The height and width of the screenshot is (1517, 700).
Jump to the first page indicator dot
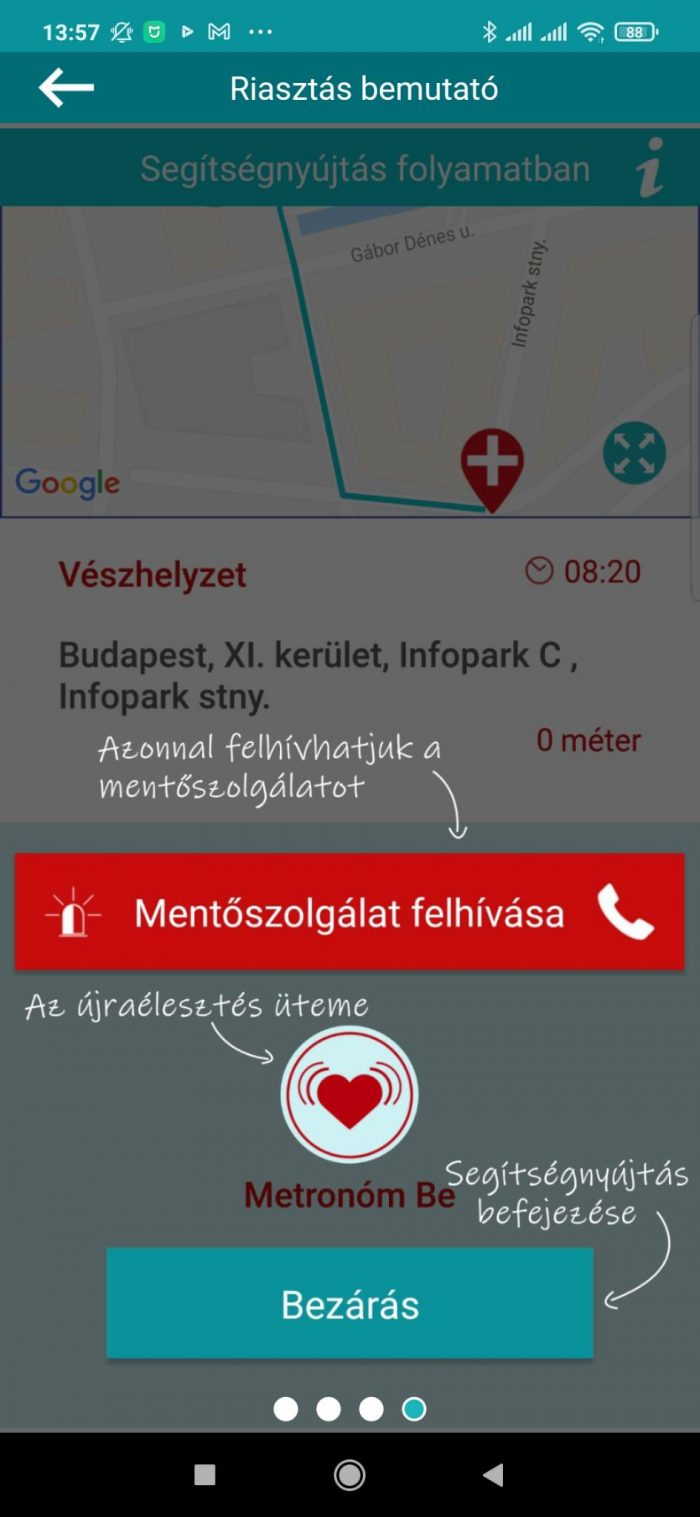(x=286, y=1409)
